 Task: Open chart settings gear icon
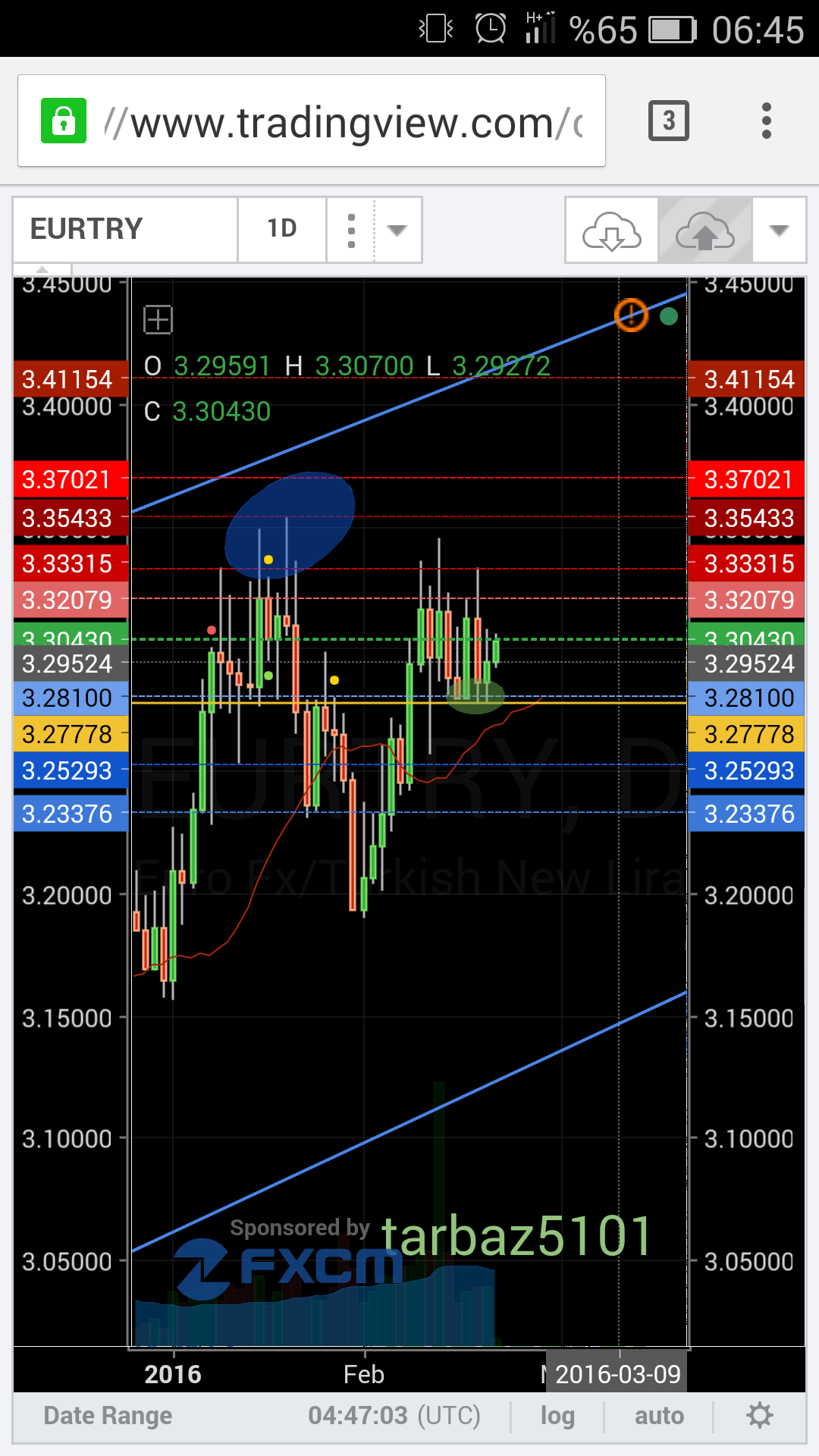(x=759, y=1415)
